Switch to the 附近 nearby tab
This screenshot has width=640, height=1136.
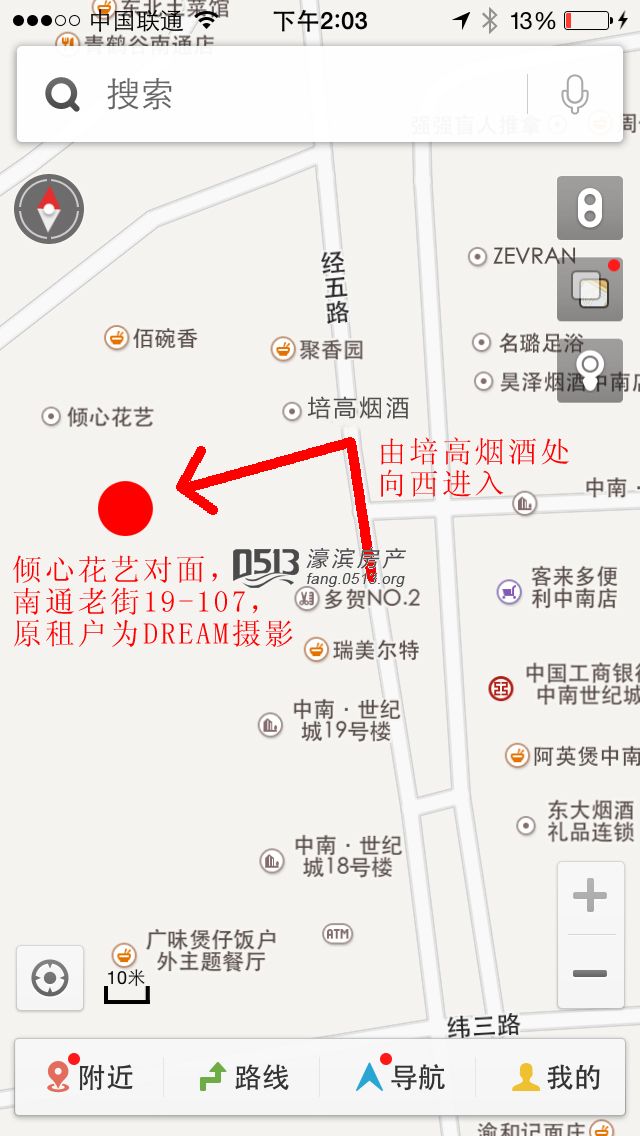click(x=90, y=1077)
